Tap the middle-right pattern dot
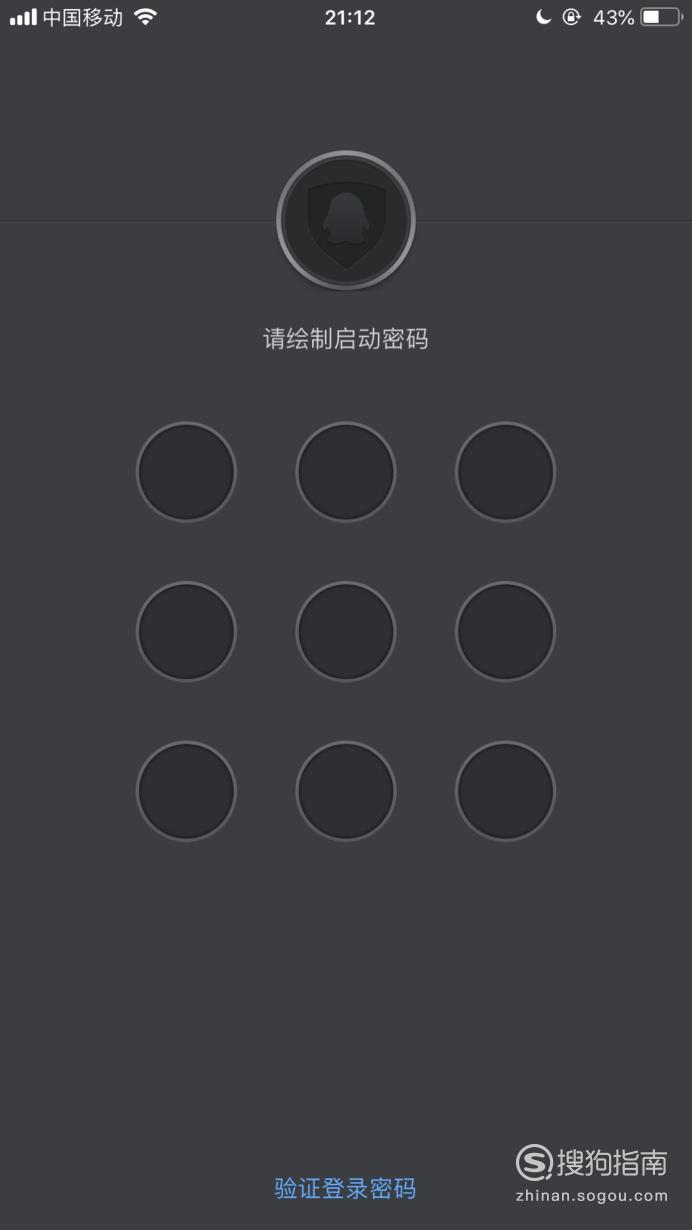 click(505, 631)
